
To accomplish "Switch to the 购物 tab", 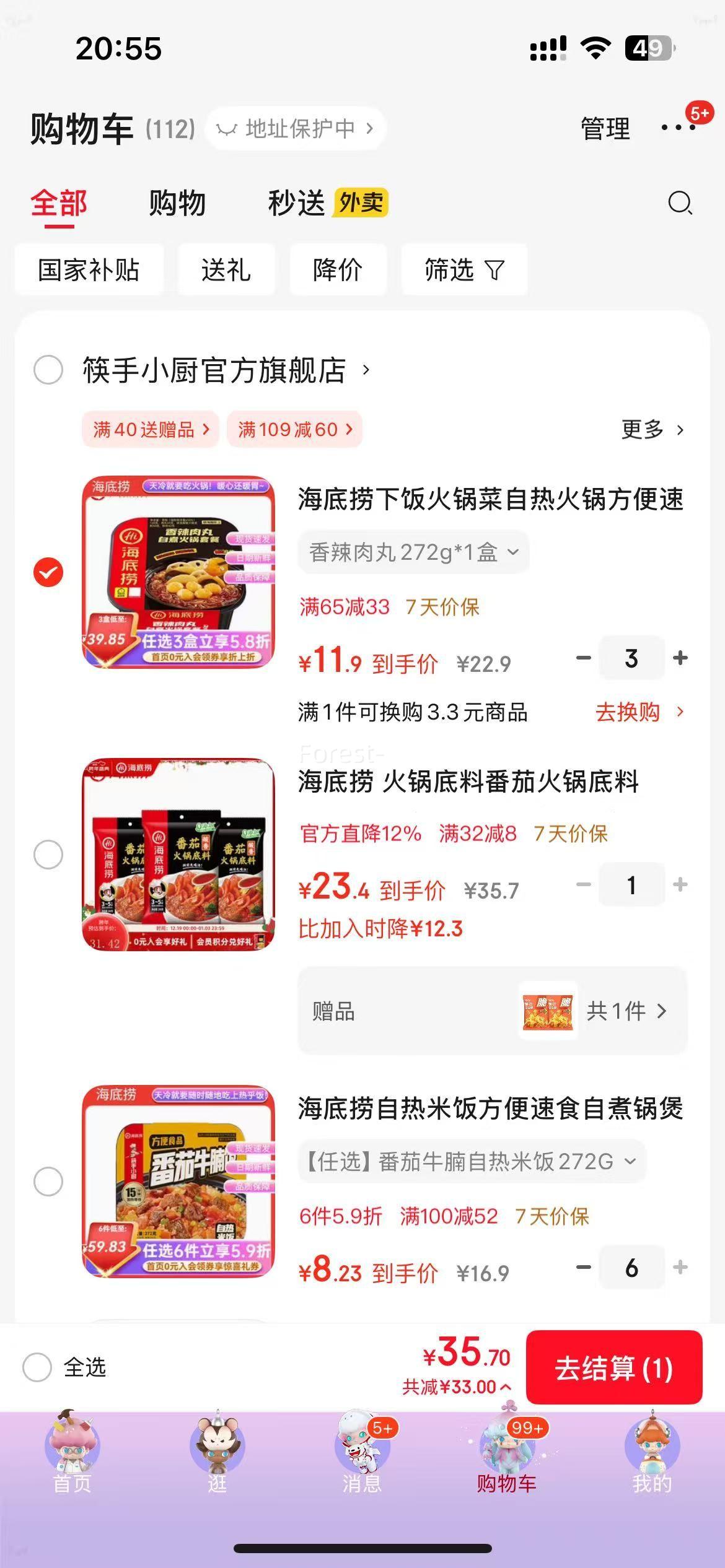I will tap(177, 203).
